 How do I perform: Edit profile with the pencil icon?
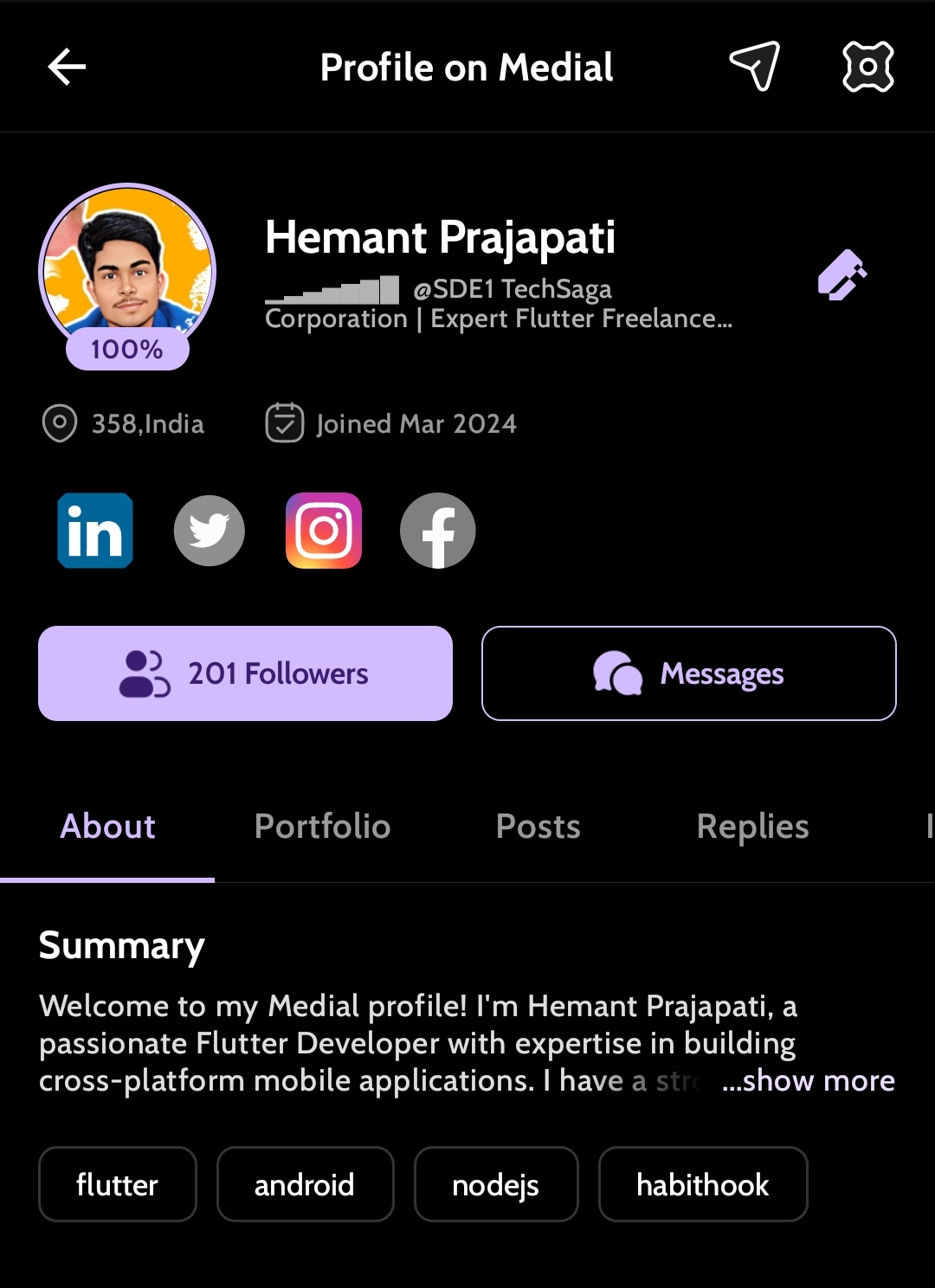click(841, 275)
